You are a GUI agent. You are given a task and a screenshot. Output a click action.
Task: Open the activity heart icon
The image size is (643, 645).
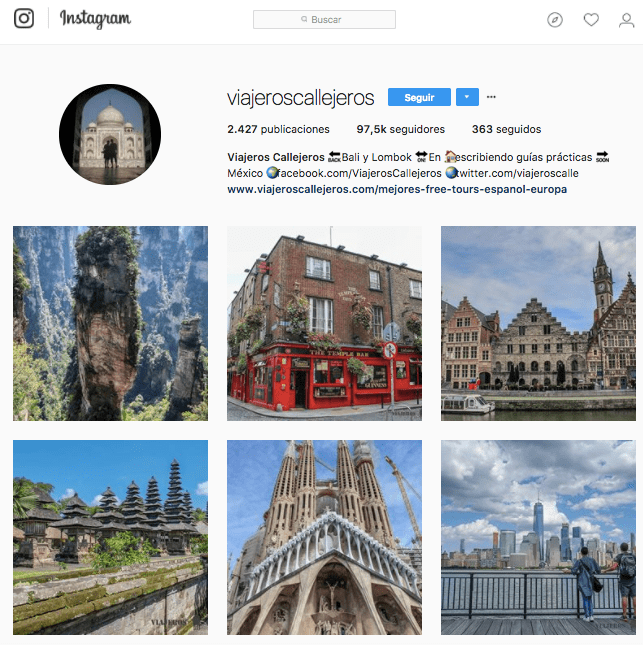[x=591, y=19]
